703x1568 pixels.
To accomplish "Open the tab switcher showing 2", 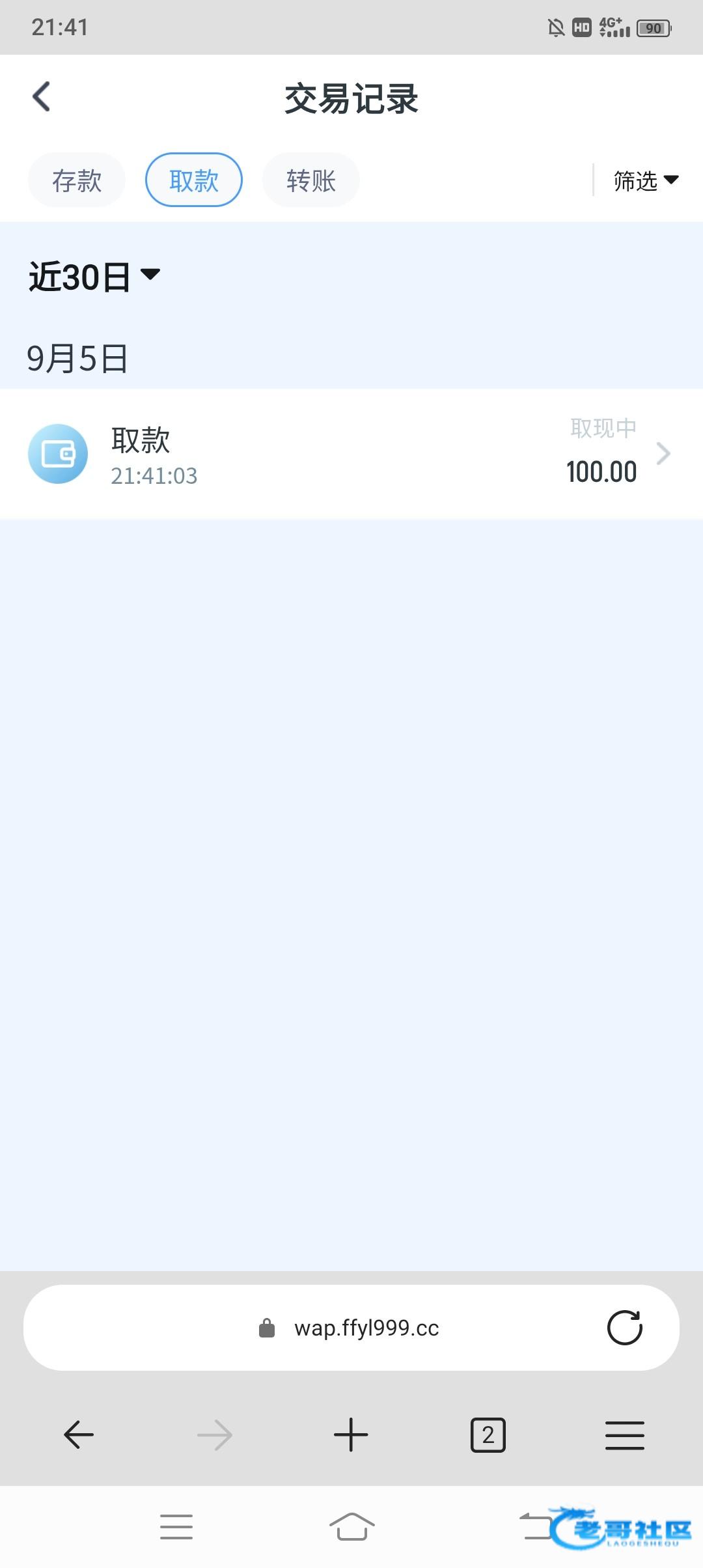I will point(488,1435).
